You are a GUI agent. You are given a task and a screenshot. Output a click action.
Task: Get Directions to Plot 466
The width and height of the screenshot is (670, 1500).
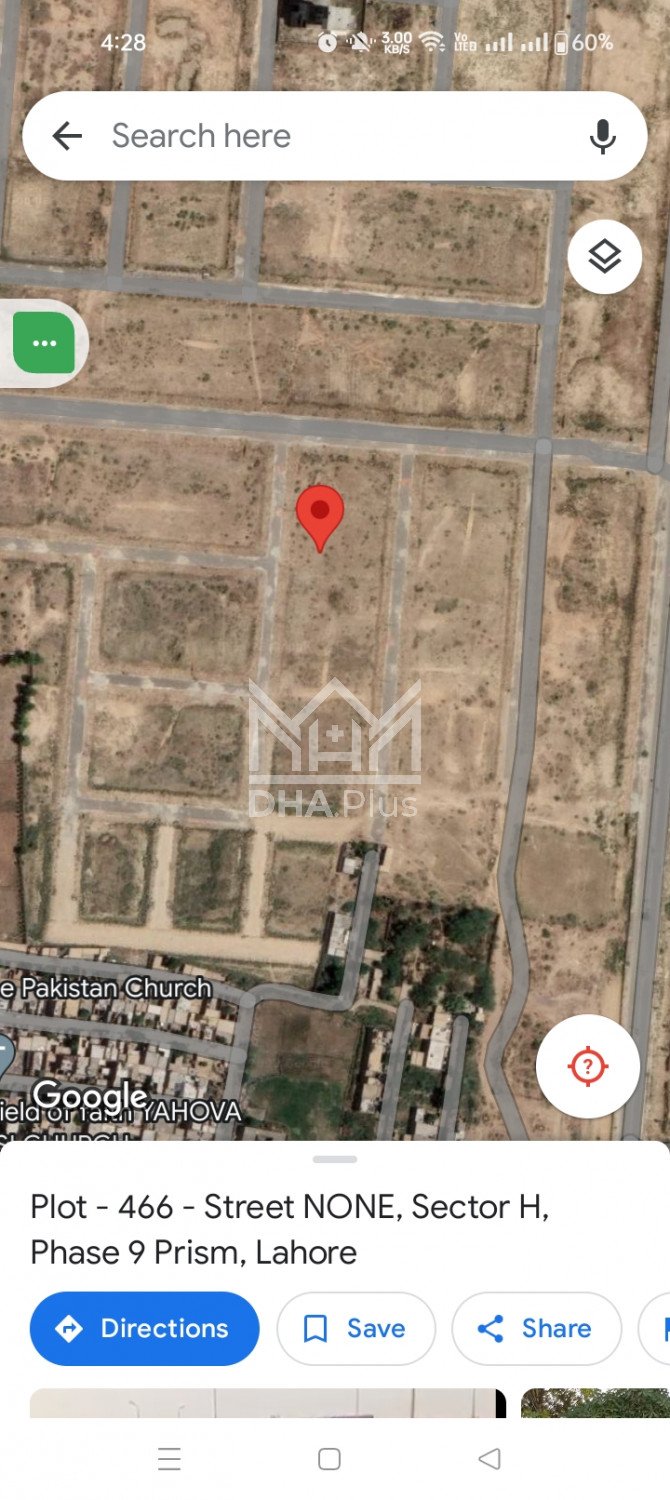pyautogui.click(x=145, y=1328)
